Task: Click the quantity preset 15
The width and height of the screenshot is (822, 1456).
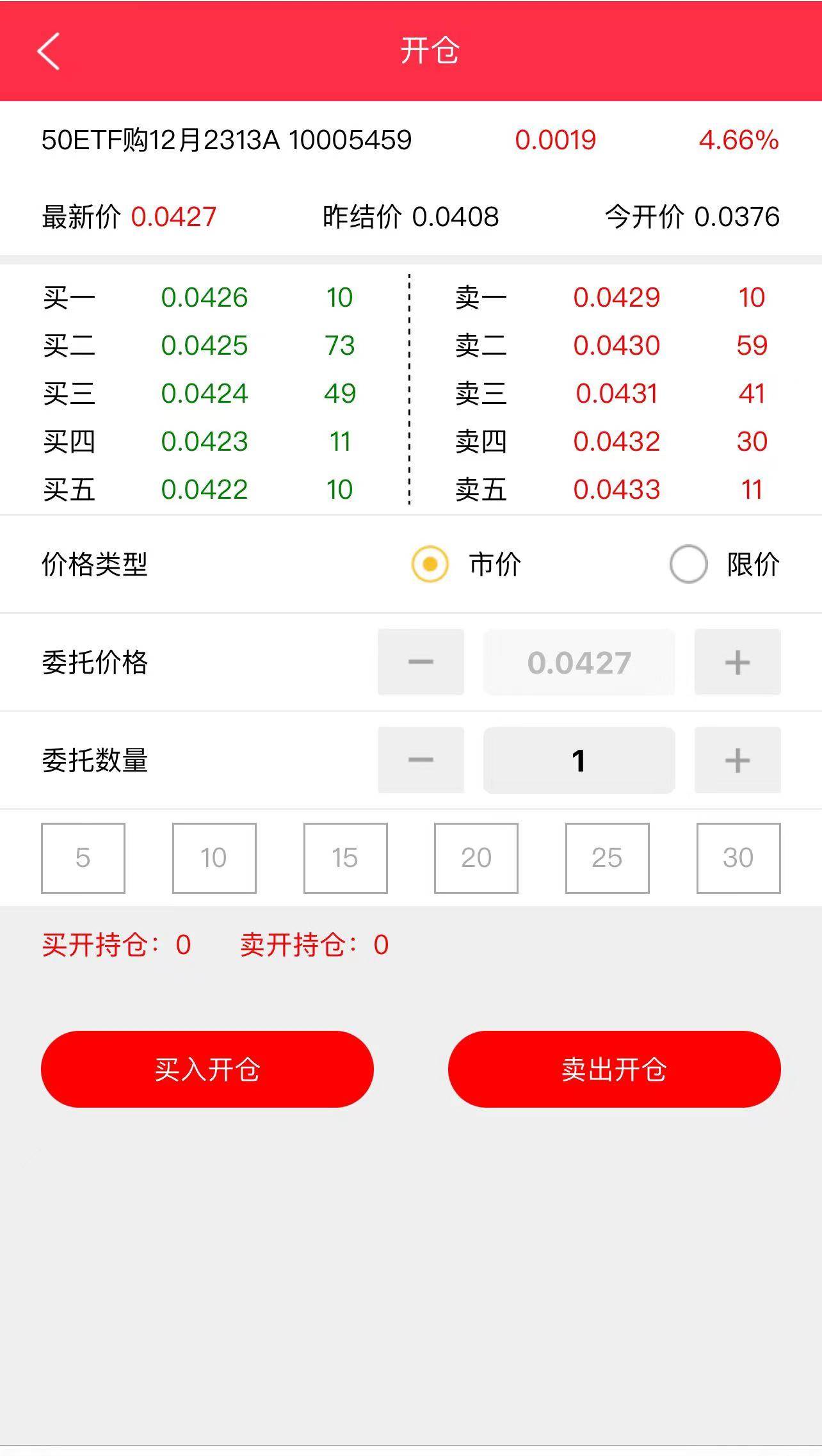Action: pos(346,858)
